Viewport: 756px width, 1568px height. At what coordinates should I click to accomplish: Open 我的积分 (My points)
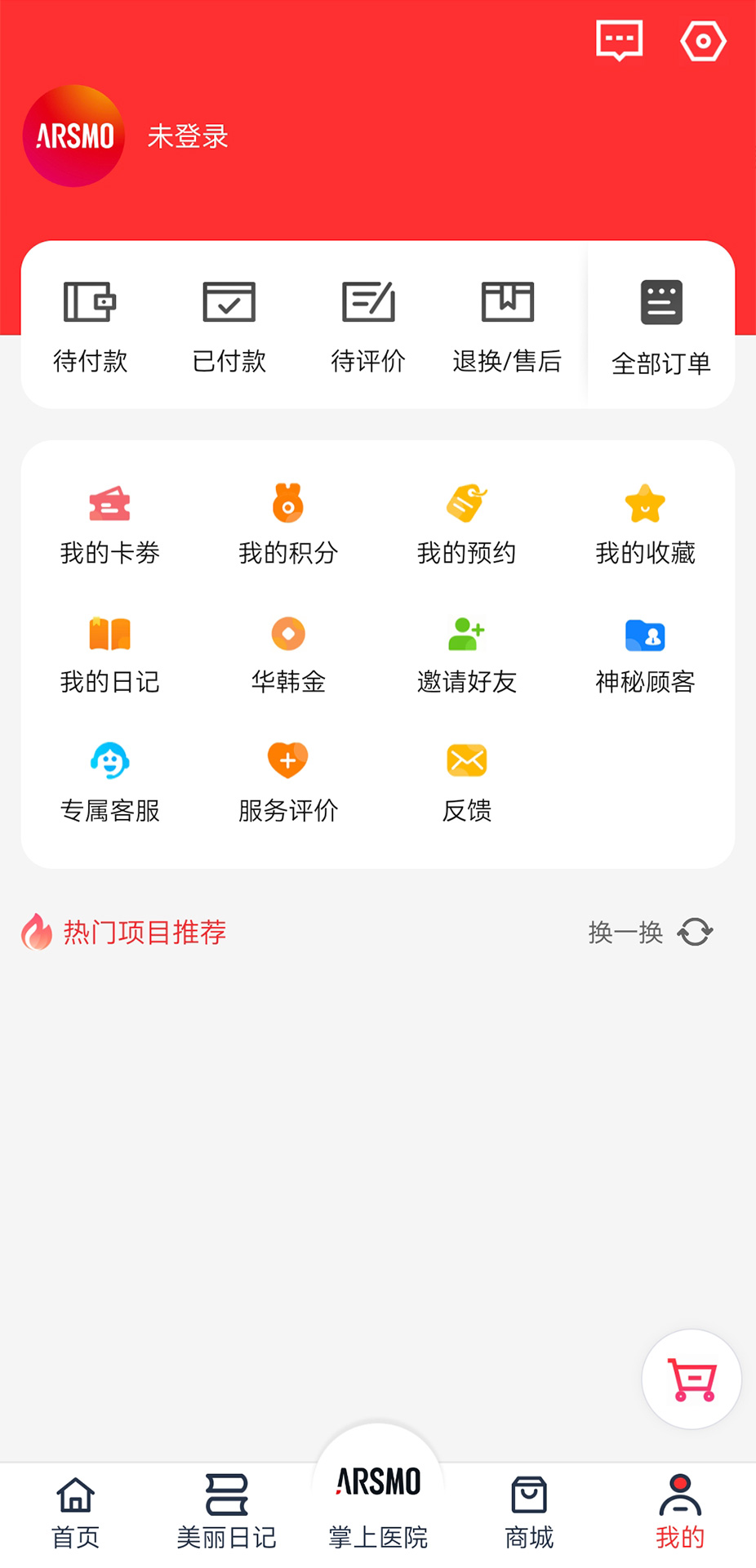pyautogui.click(x=287, y=523)
